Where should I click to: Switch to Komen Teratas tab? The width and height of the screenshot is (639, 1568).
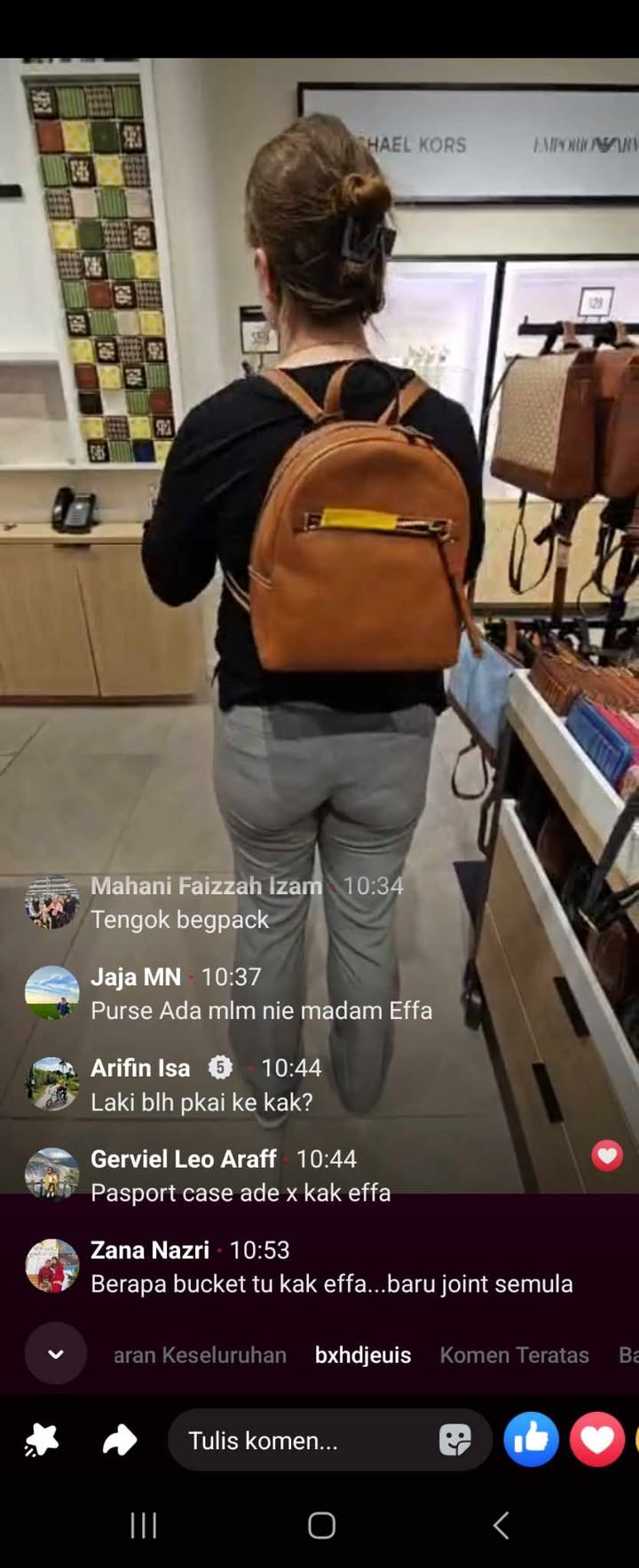514,1355
